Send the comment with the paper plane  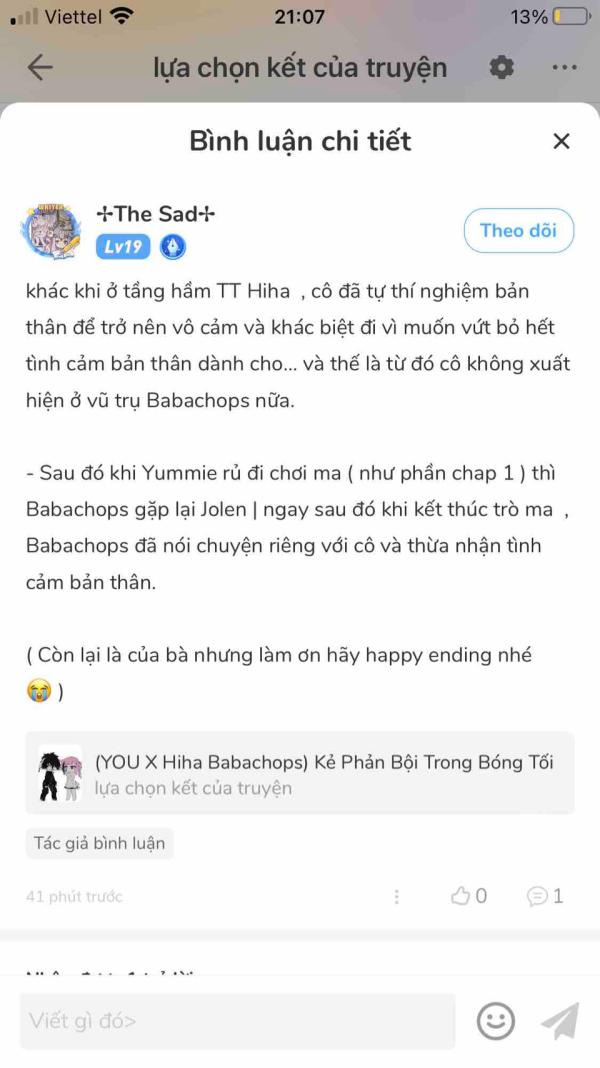click(x=560, y=1021)
